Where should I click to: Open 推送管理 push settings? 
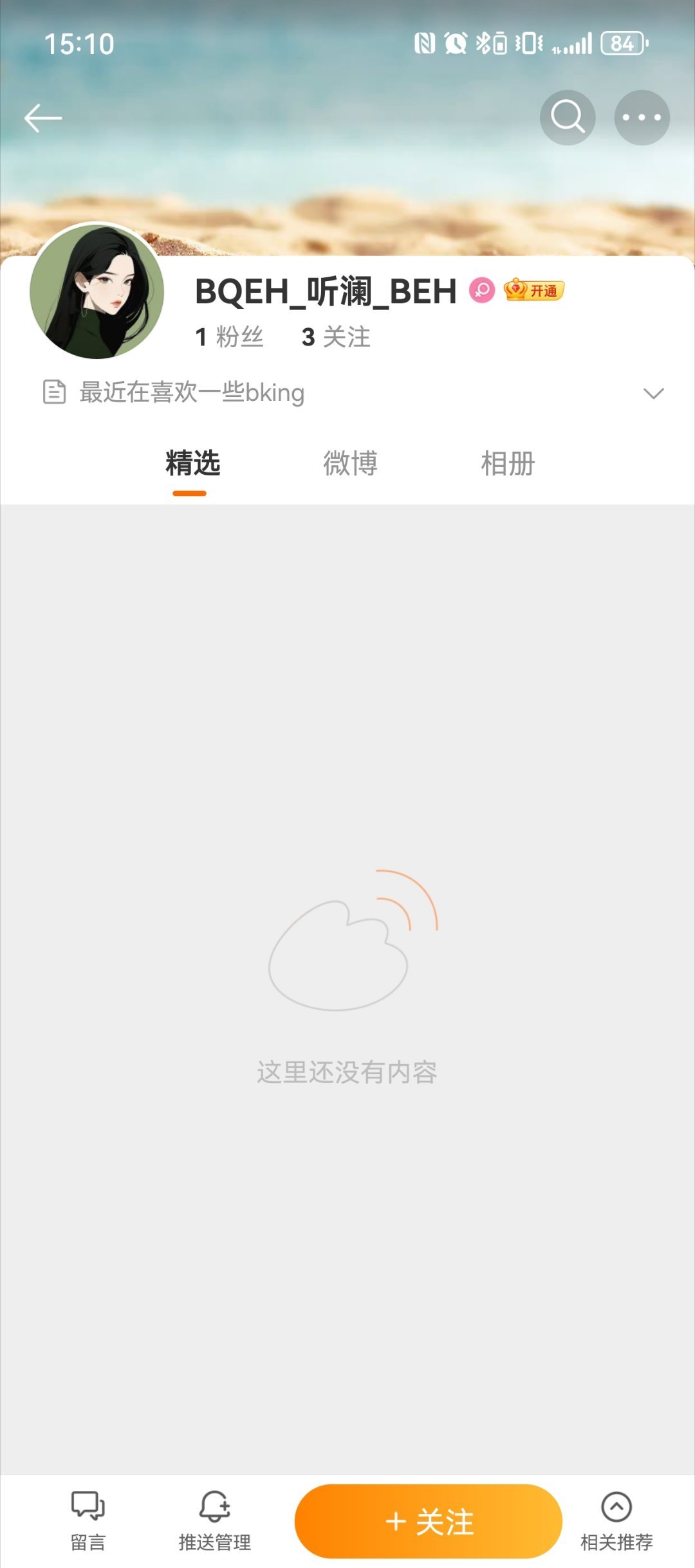pos(215,1521)
